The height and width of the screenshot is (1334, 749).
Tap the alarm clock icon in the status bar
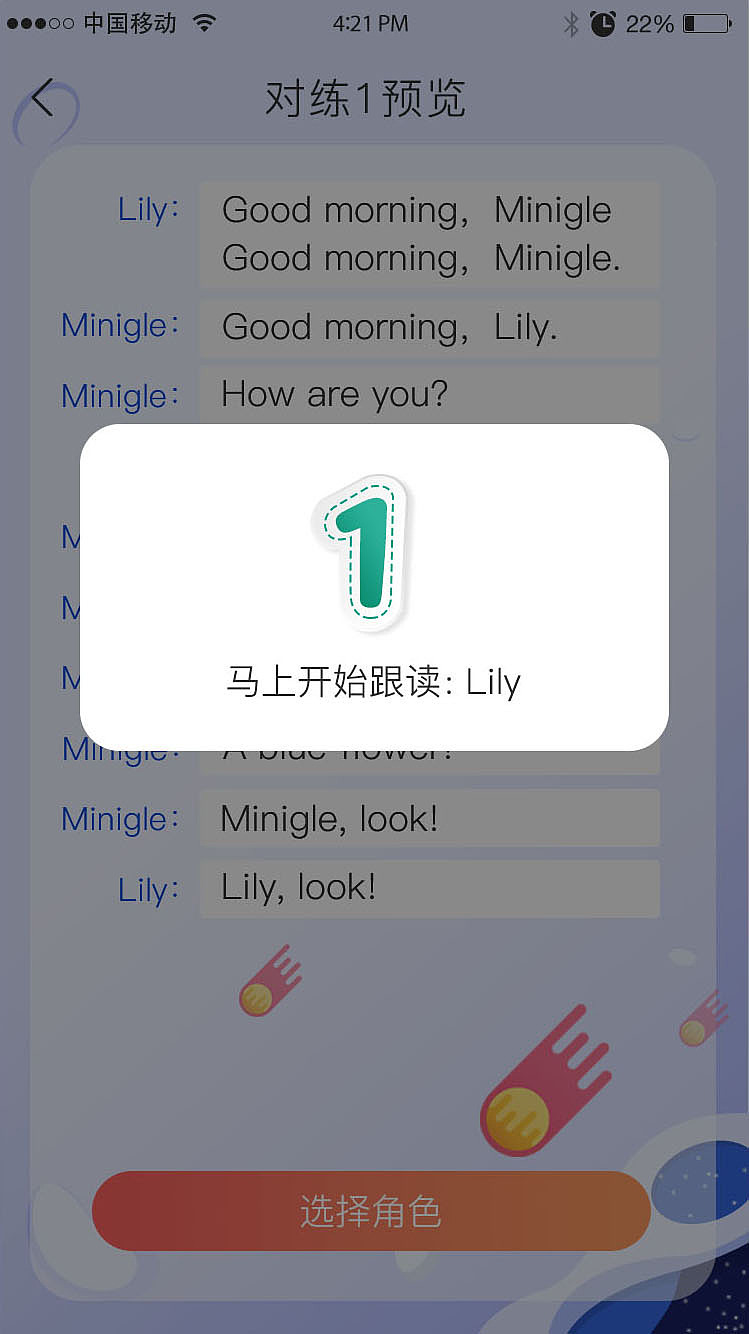pyautogui.click(x=601, y=23)
